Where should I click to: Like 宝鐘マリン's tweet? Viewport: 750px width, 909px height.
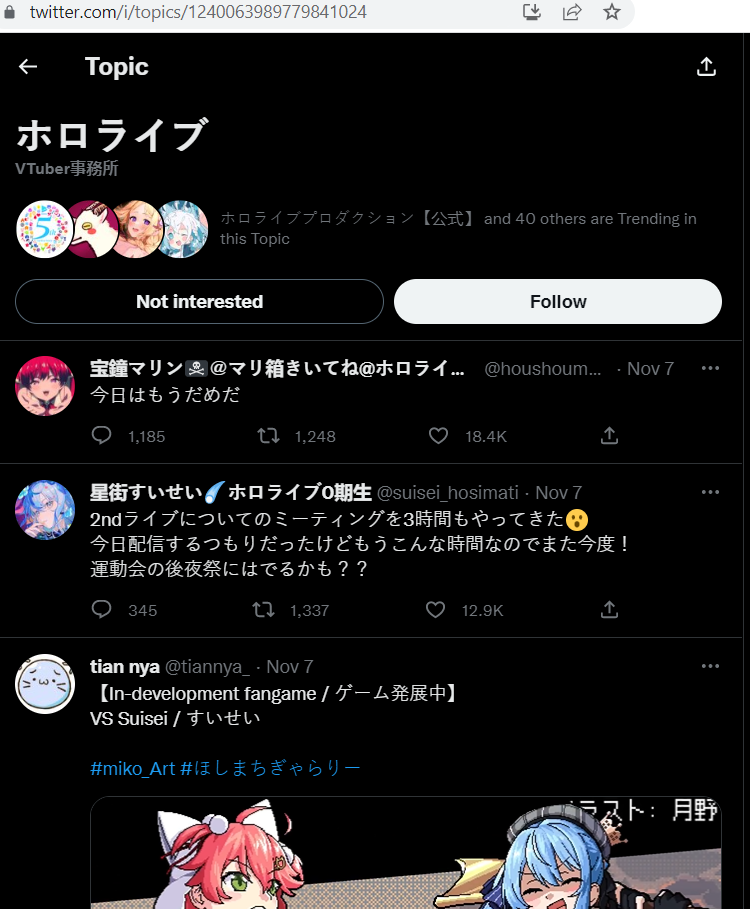coord(438,436)
